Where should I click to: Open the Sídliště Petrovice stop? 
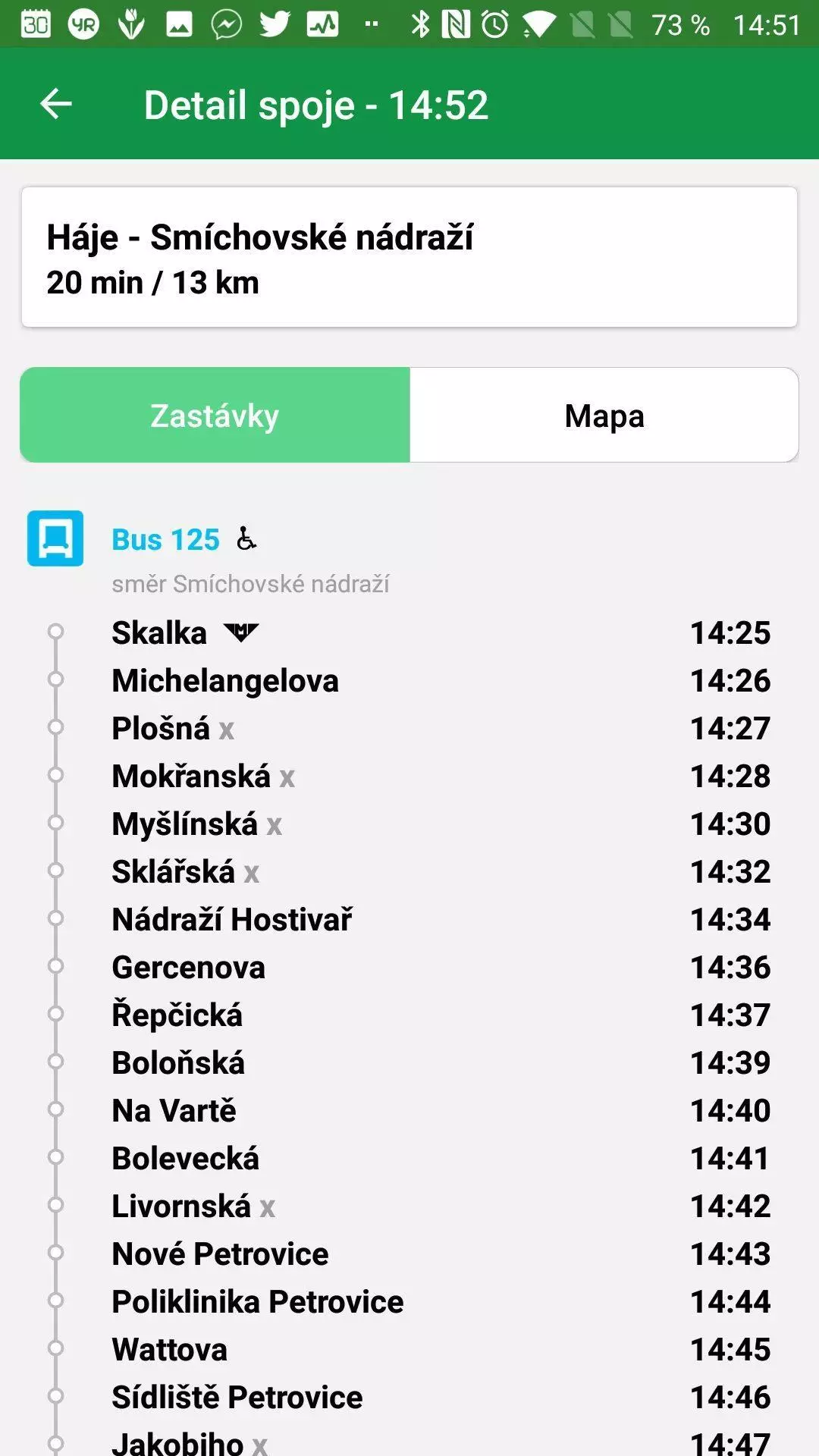click(409, 1397)
